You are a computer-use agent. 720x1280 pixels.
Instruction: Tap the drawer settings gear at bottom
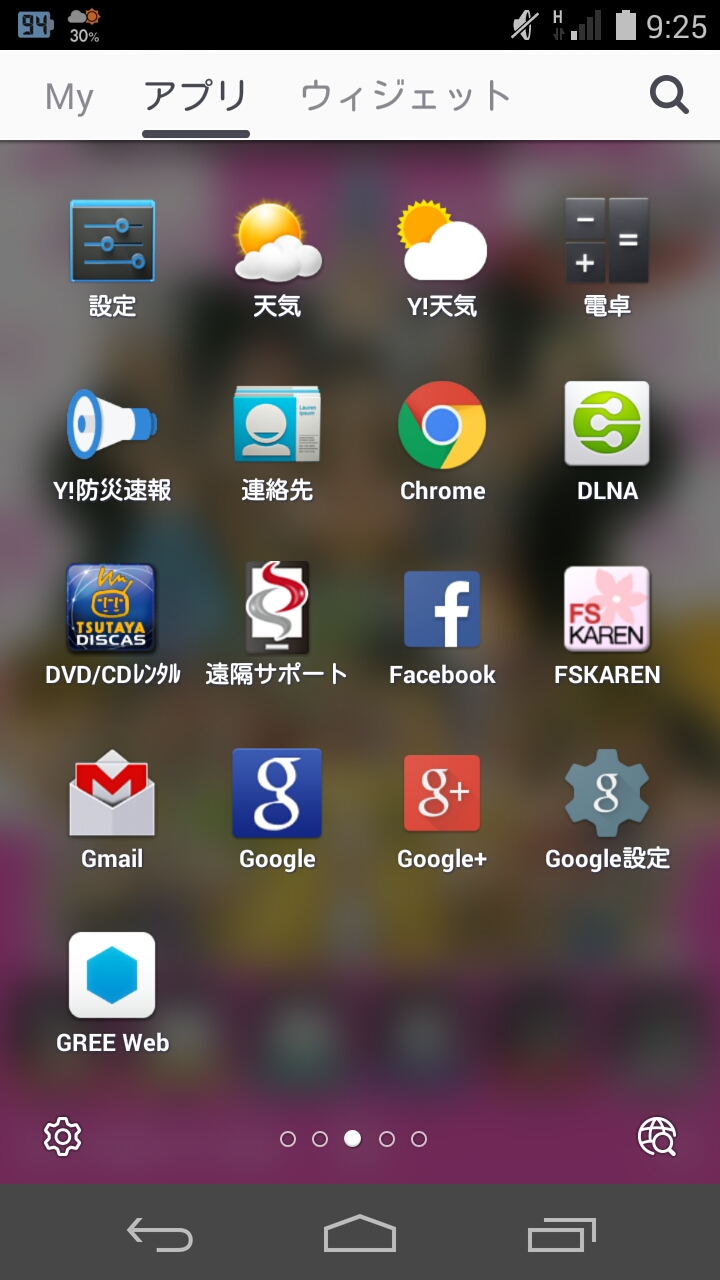coord(62,1137)
